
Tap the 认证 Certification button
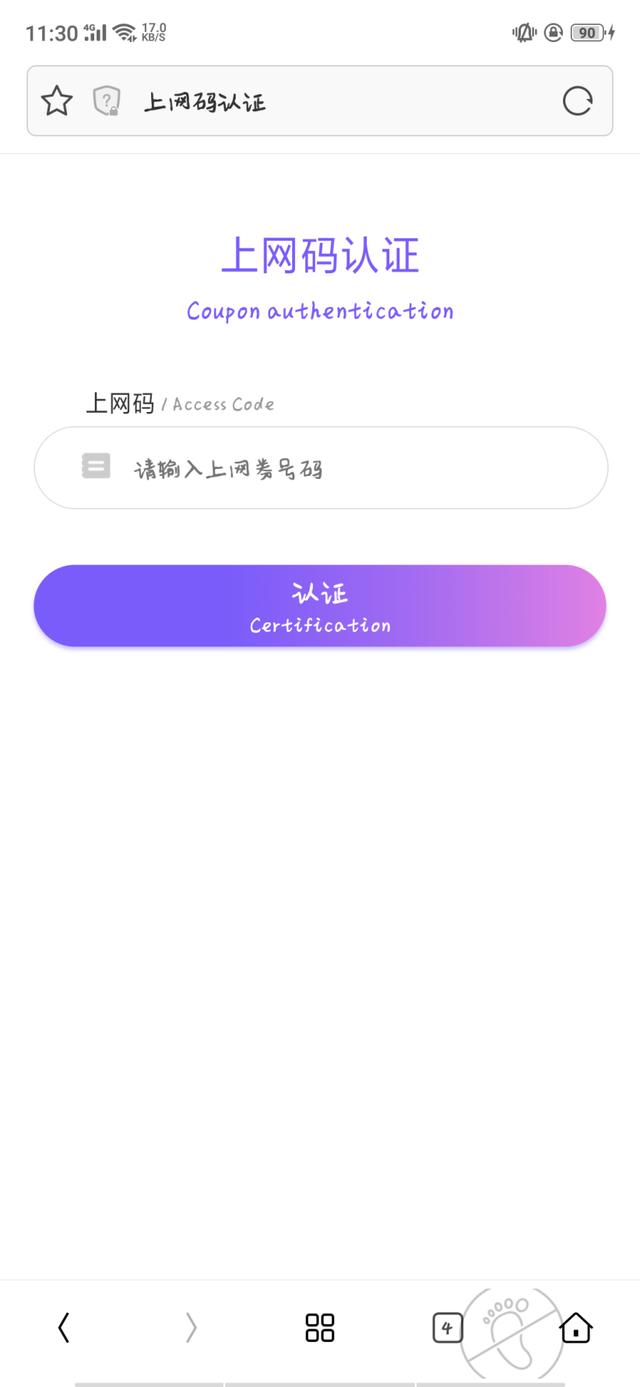[x=320, y=606]
